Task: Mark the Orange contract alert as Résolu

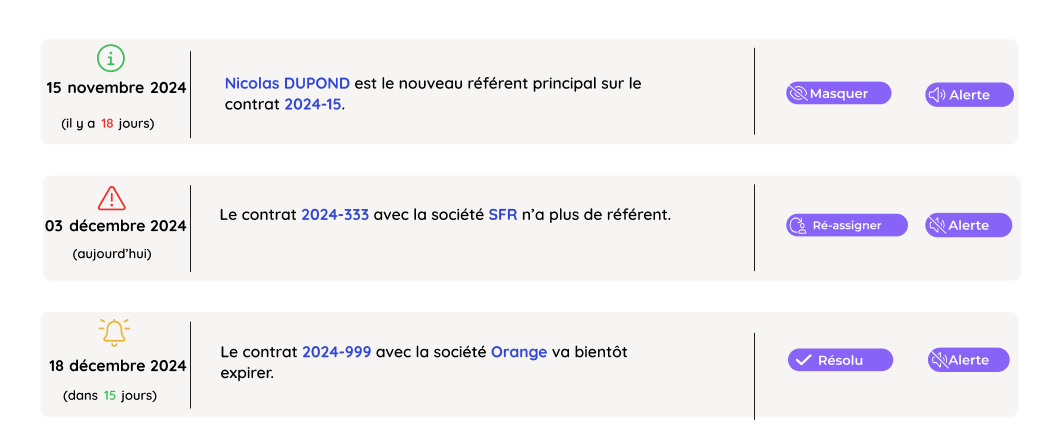Action: [839, 360]
